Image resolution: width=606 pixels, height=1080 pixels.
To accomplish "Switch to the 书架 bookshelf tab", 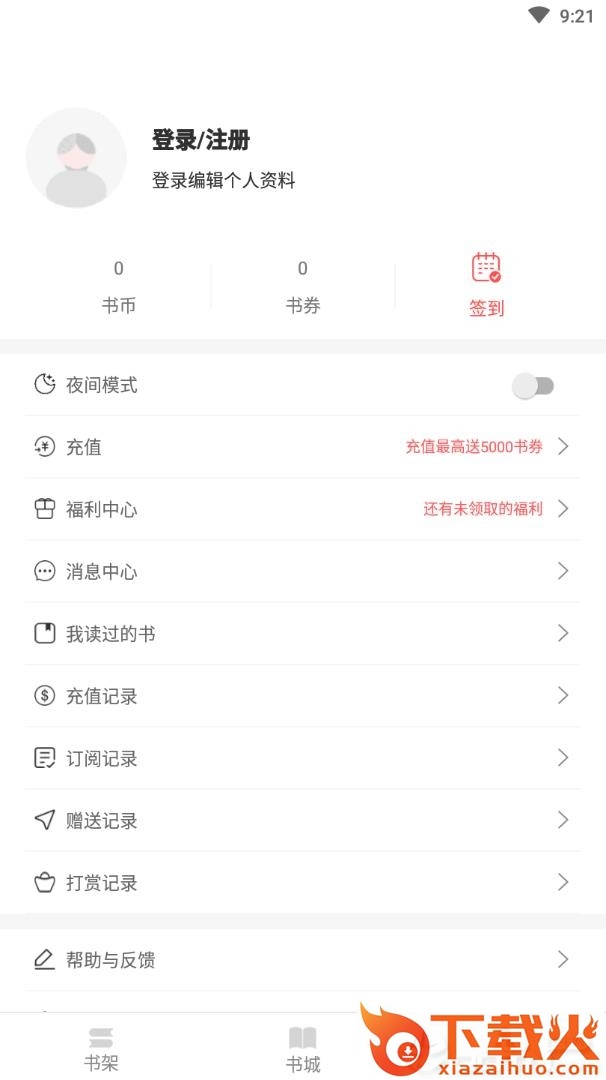I will point(101,1048).
